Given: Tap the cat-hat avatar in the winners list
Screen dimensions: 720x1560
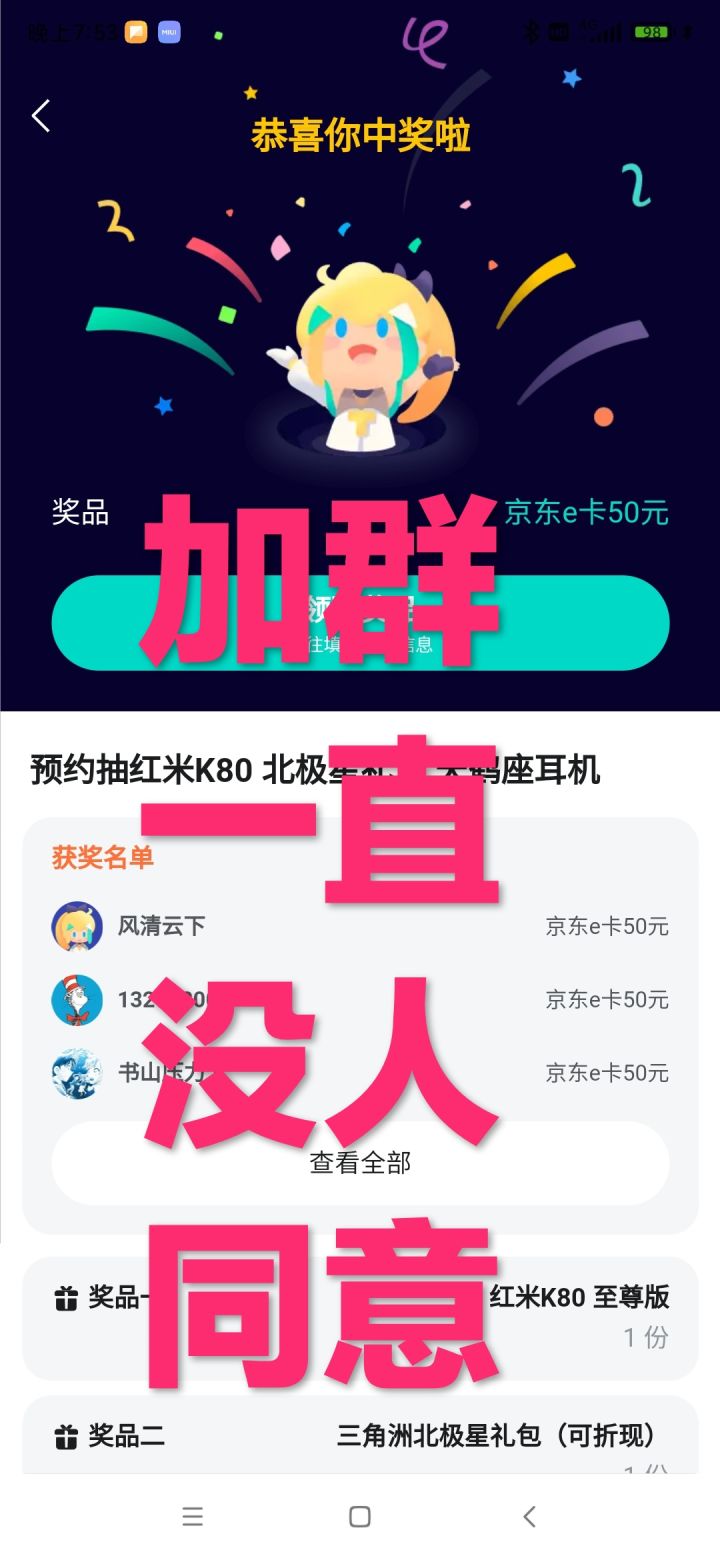Looking at the screenshot, I should (x=77, y=999).
